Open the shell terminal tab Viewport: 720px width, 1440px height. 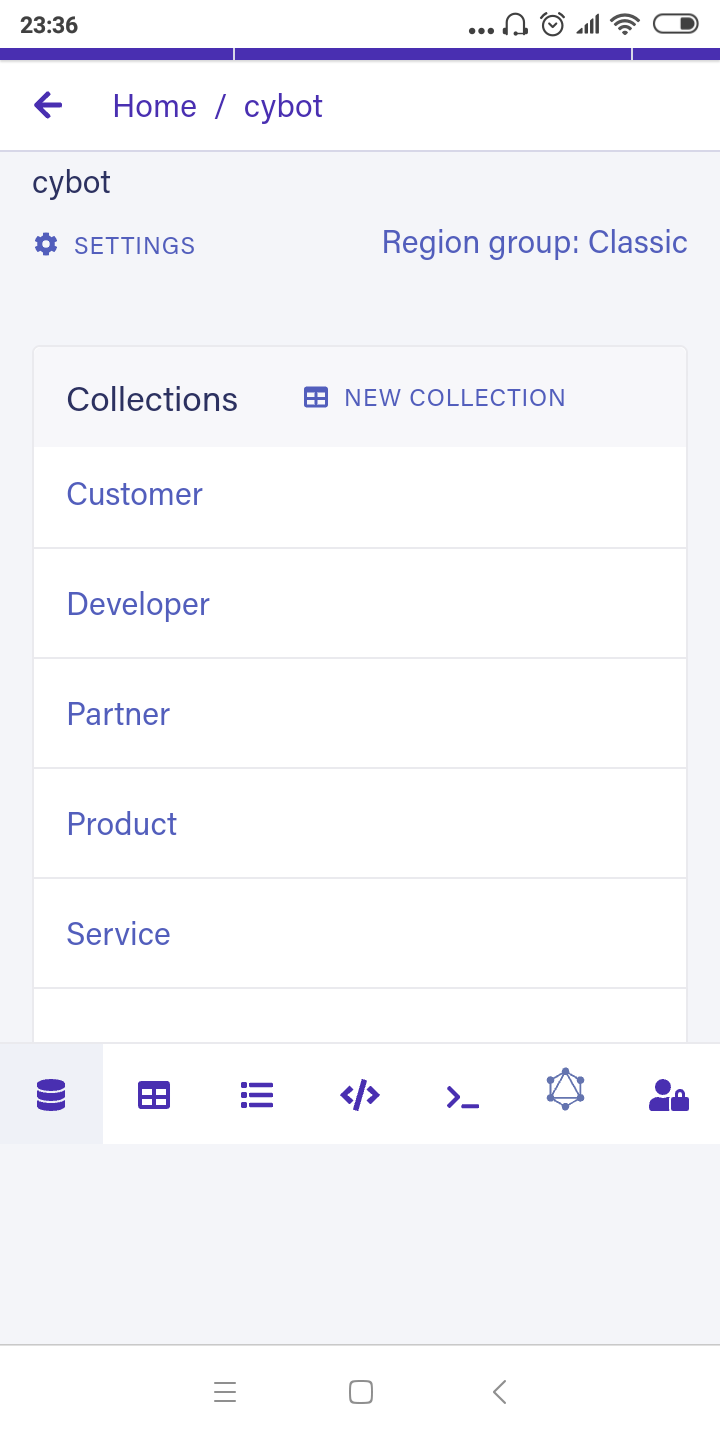point(463,1096)
